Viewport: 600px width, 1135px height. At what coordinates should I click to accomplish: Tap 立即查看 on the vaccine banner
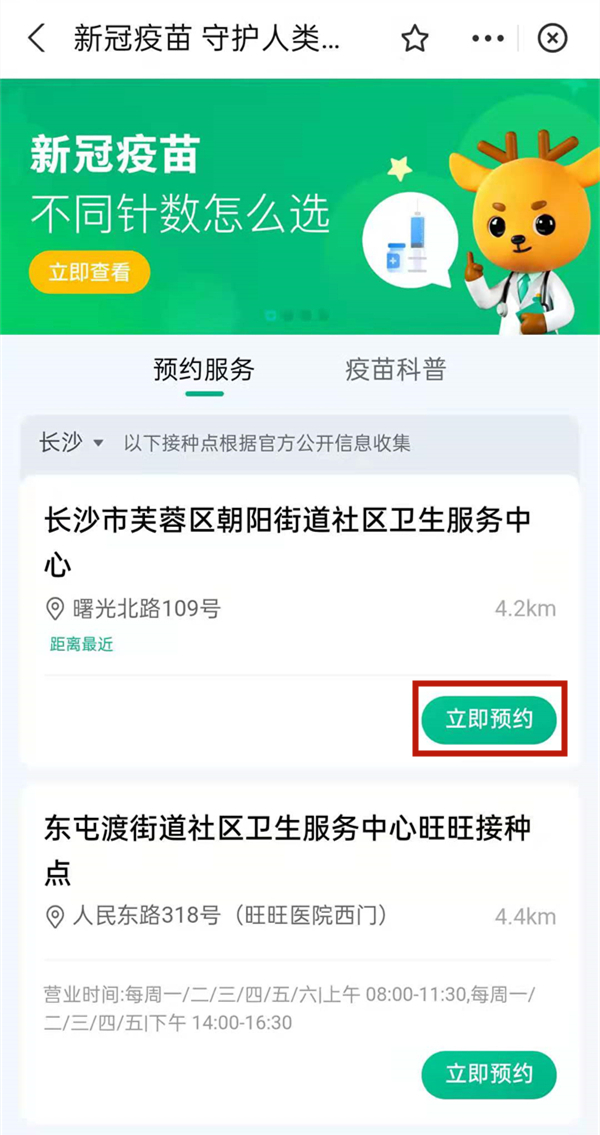(89, 273)
